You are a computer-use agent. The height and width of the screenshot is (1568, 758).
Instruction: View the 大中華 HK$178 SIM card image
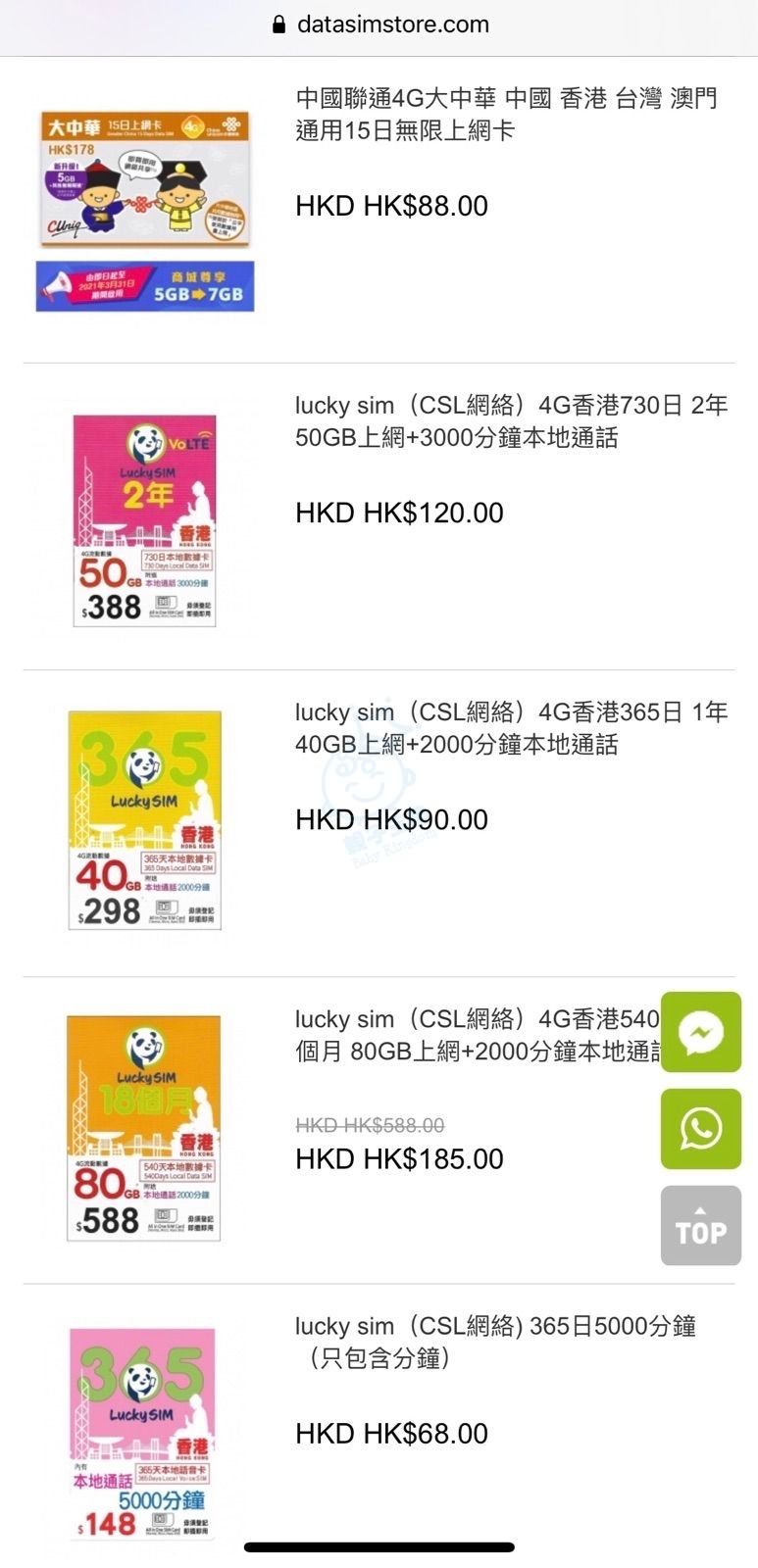[145, 210]
